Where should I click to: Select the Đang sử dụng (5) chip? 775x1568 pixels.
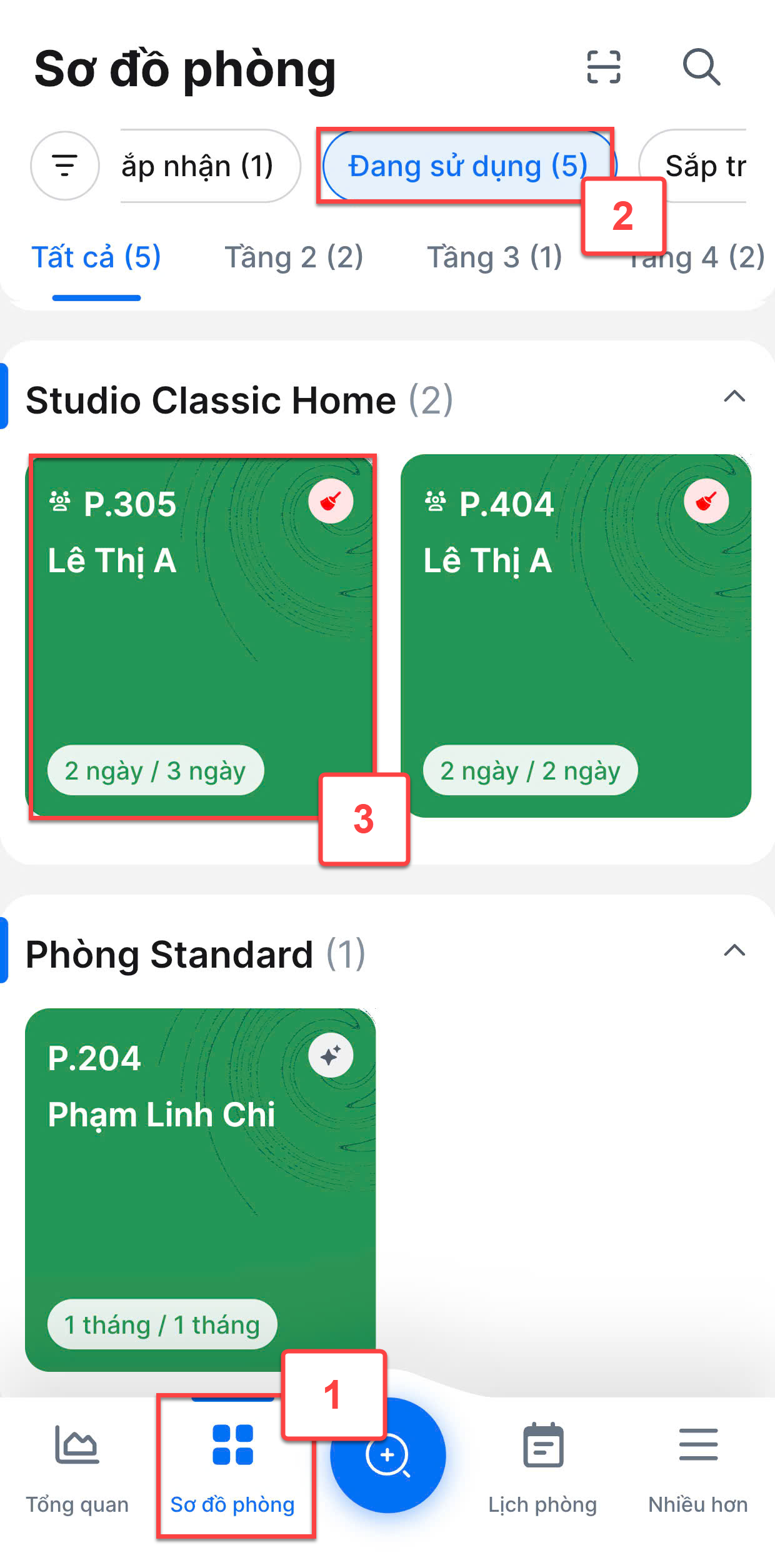(x=467, y=166)
